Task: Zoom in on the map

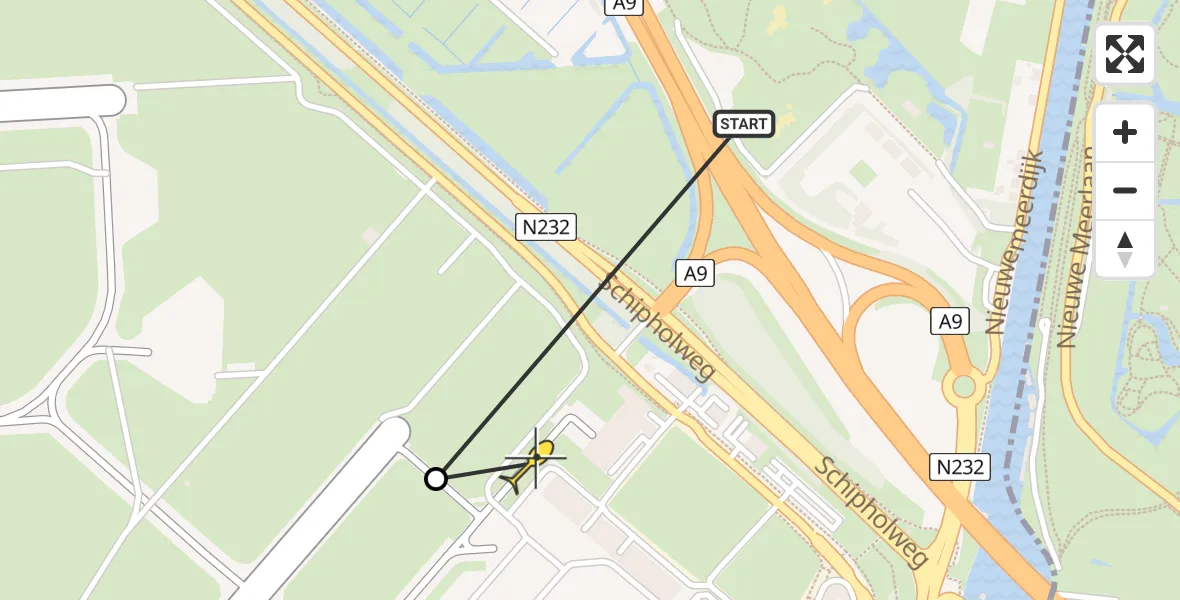Action: (x=1125, y=132)
